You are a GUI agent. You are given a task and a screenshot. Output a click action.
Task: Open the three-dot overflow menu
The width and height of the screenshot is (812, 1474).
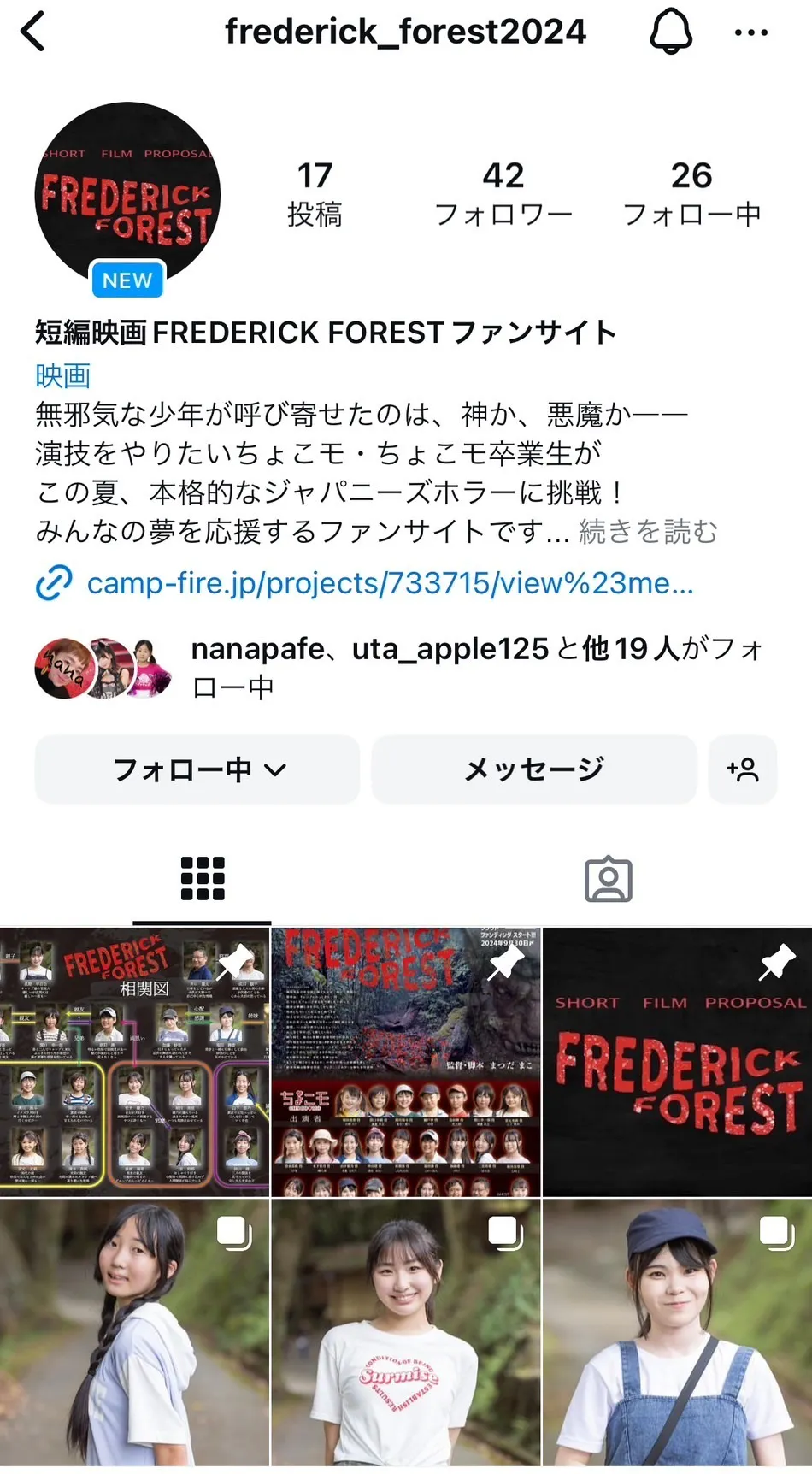[750, 32]
